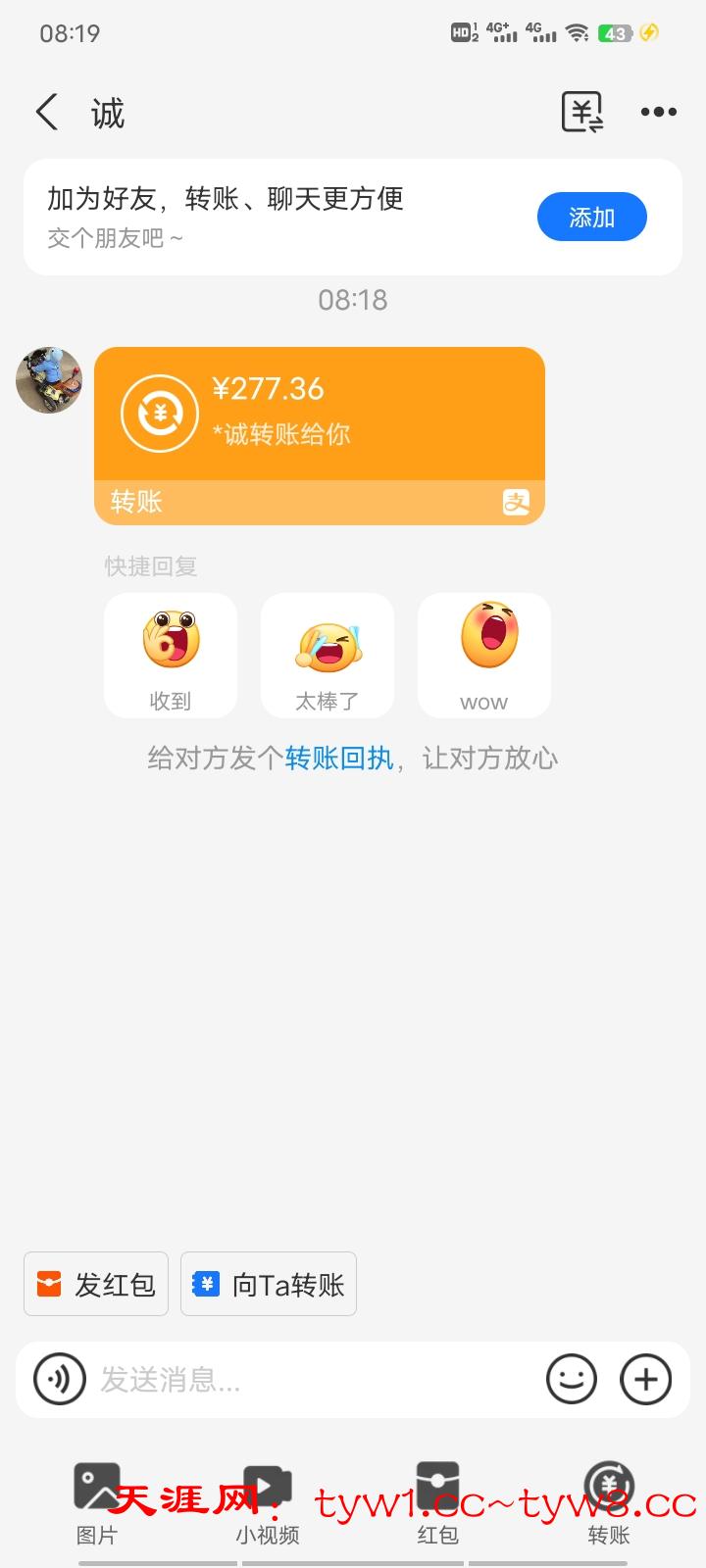Viewport: 706px width, 1568px height.
Task: Select the 转账 transfer icon in bottom toolbar
Action: point(608,1490)
